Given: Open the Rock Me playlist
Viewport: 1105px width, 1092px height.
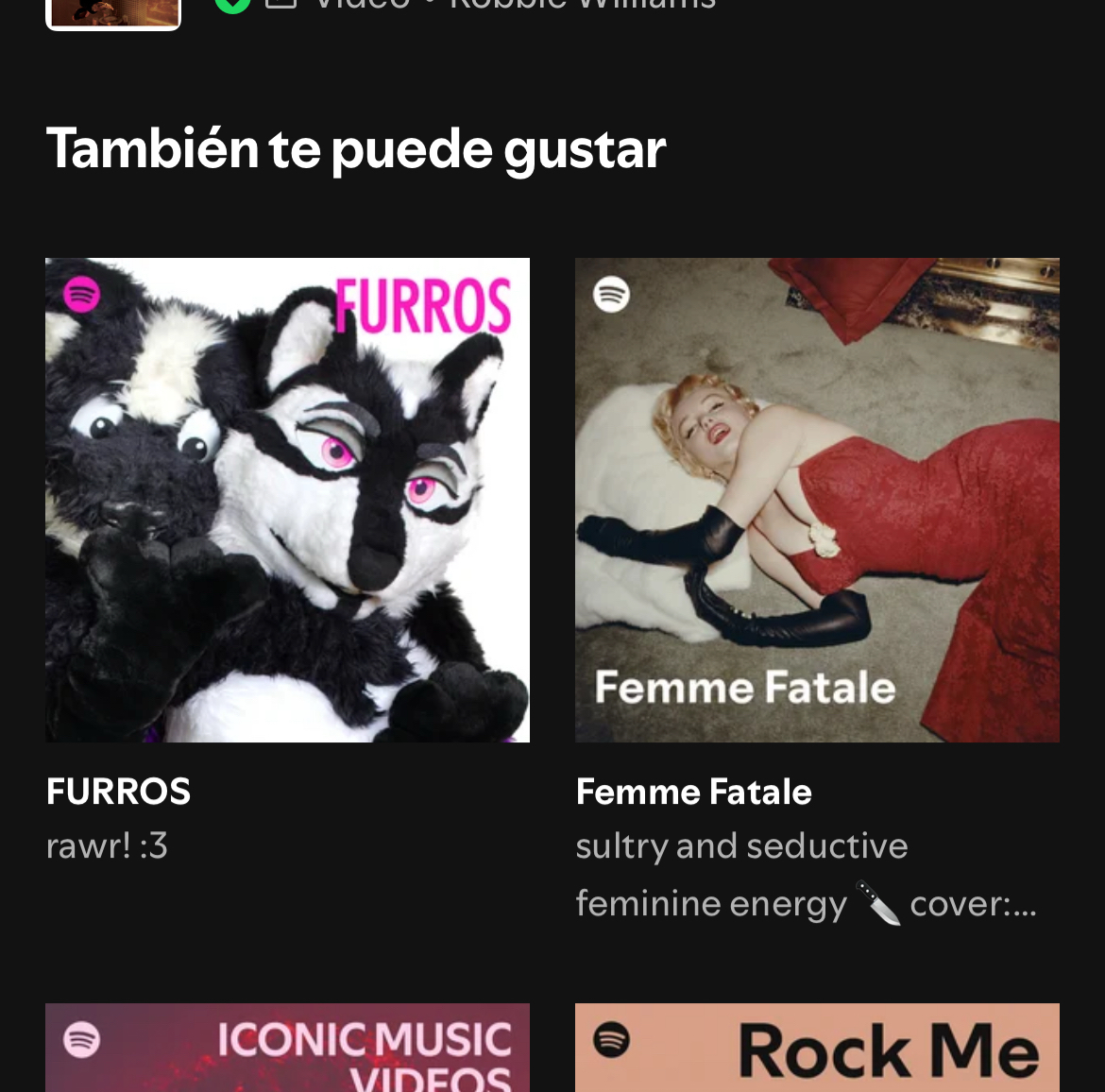Looking at the screenshot, I should pyautogui.click(x=817, y=1049).
